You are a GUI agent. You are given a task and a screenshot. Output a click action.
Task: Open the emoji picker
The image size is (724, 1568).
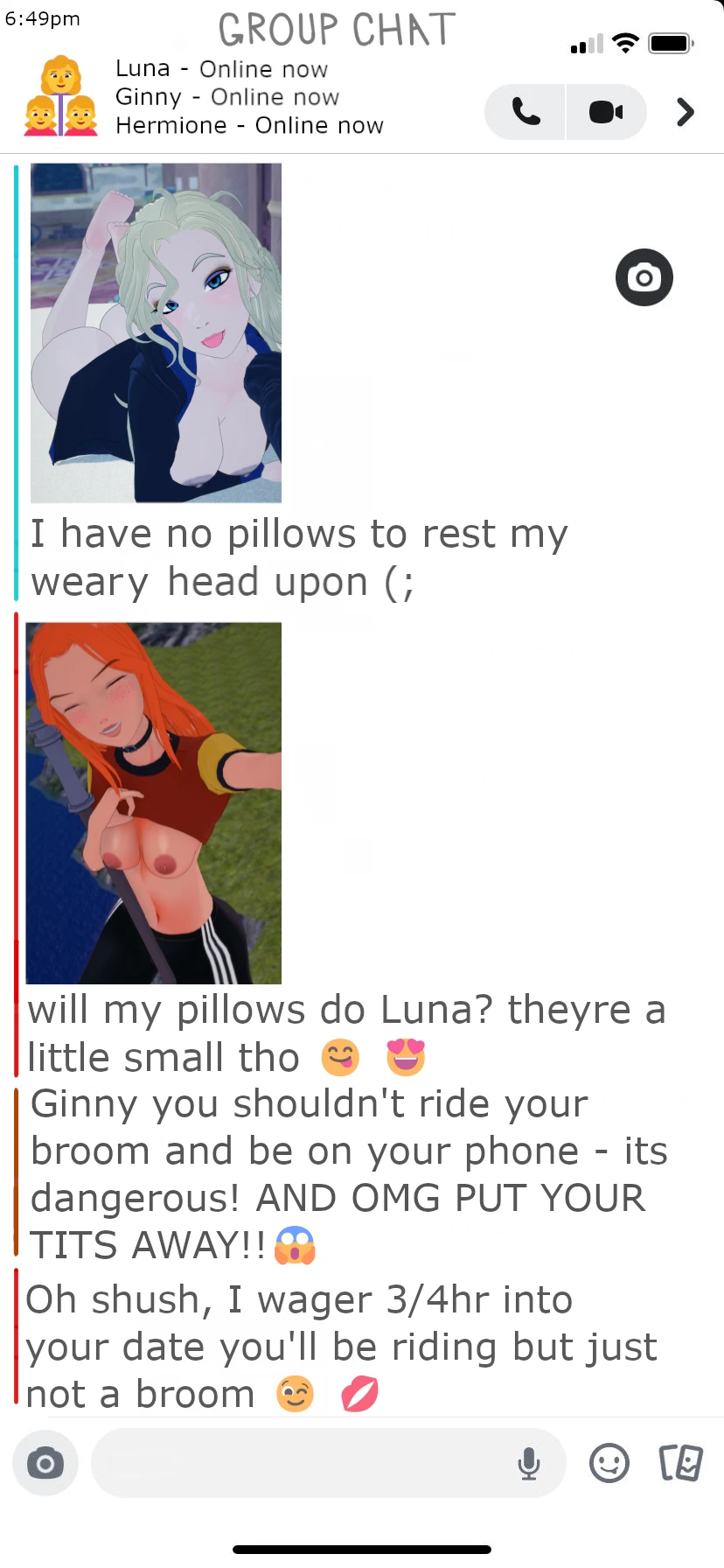pos(609,1463)
